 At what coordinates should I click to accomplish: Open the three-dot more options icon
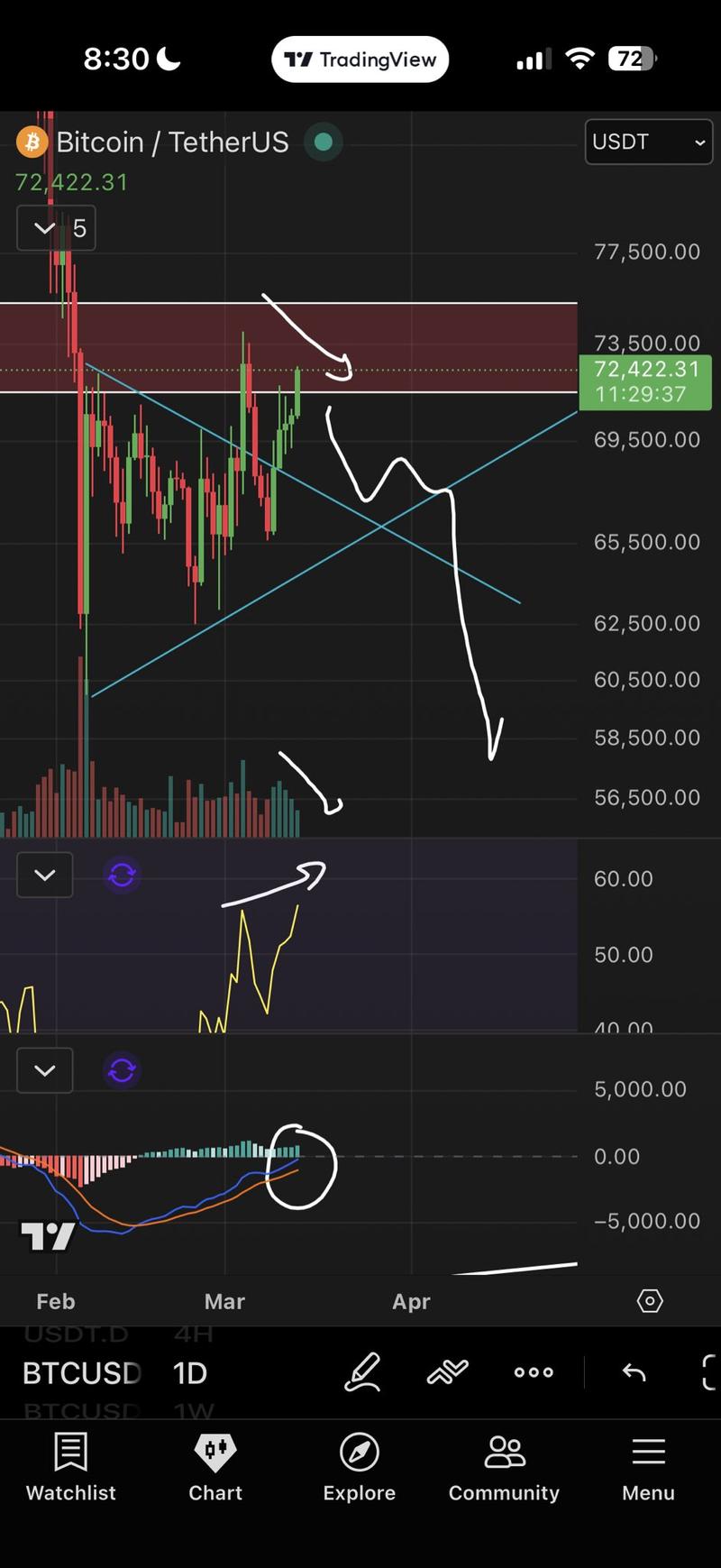[x=533, y=1371]
